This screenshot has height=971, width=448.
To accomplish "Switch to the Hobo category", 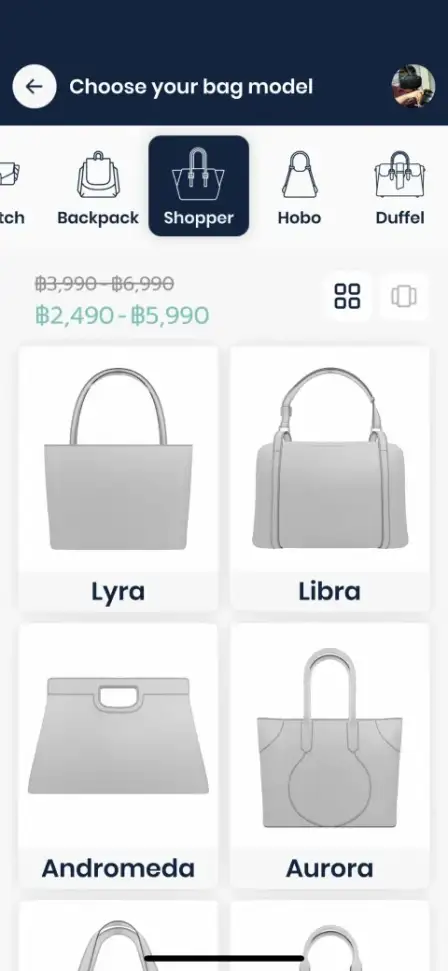I will (x=299, y=188).
